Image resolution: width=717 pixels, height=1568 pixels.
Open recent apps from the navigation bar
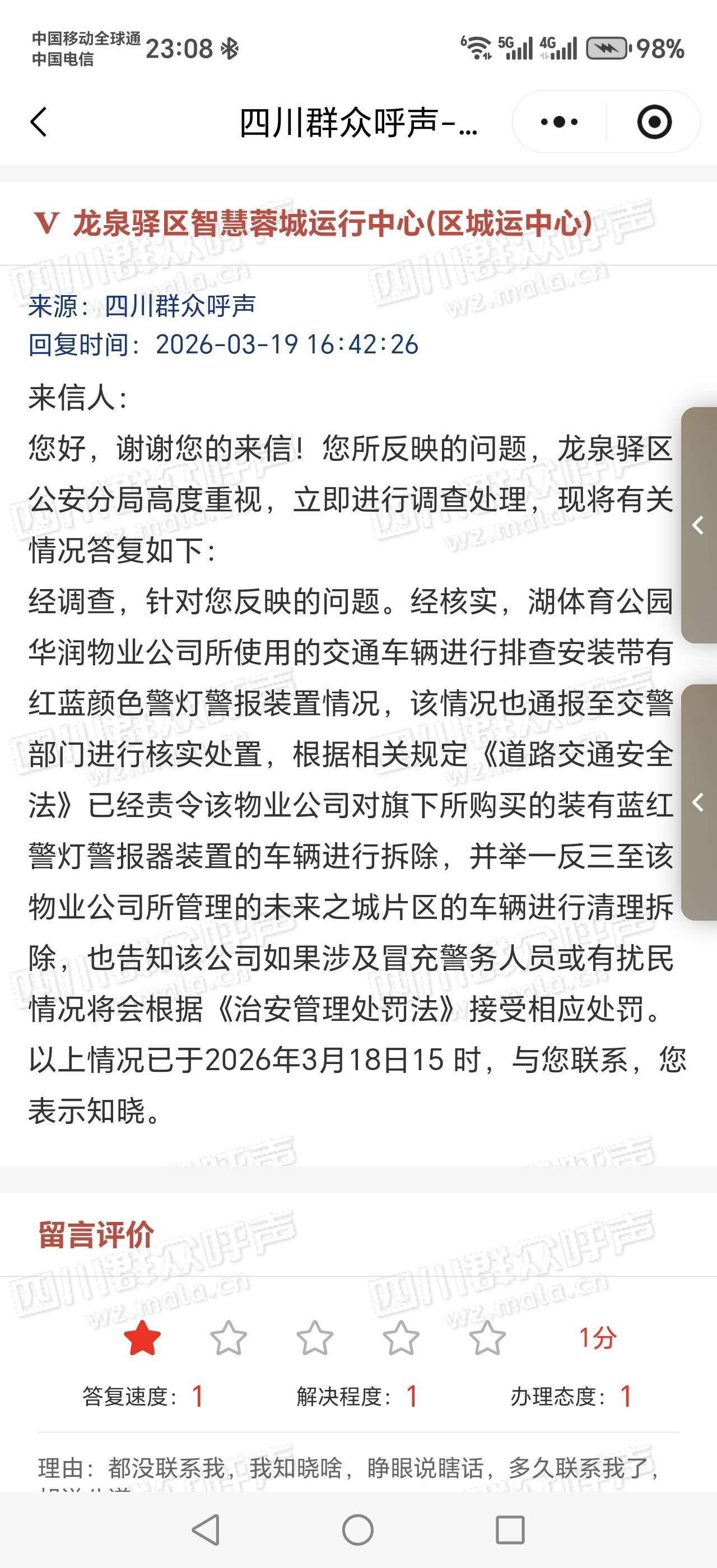[510, 1530]
